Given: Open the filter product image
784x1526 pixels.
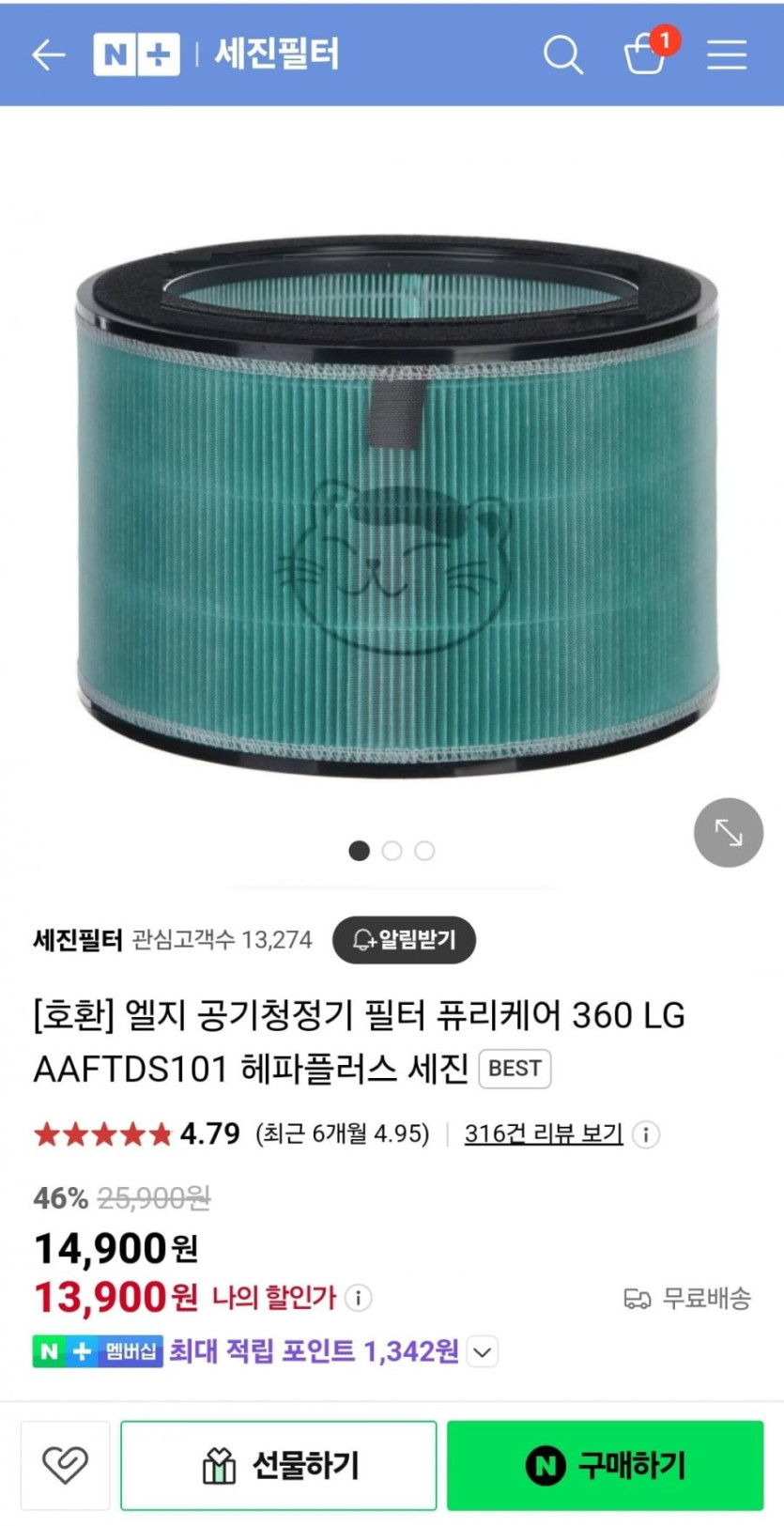Looking at the screenshot, I should pyautogui.click(x=394, y=507).
